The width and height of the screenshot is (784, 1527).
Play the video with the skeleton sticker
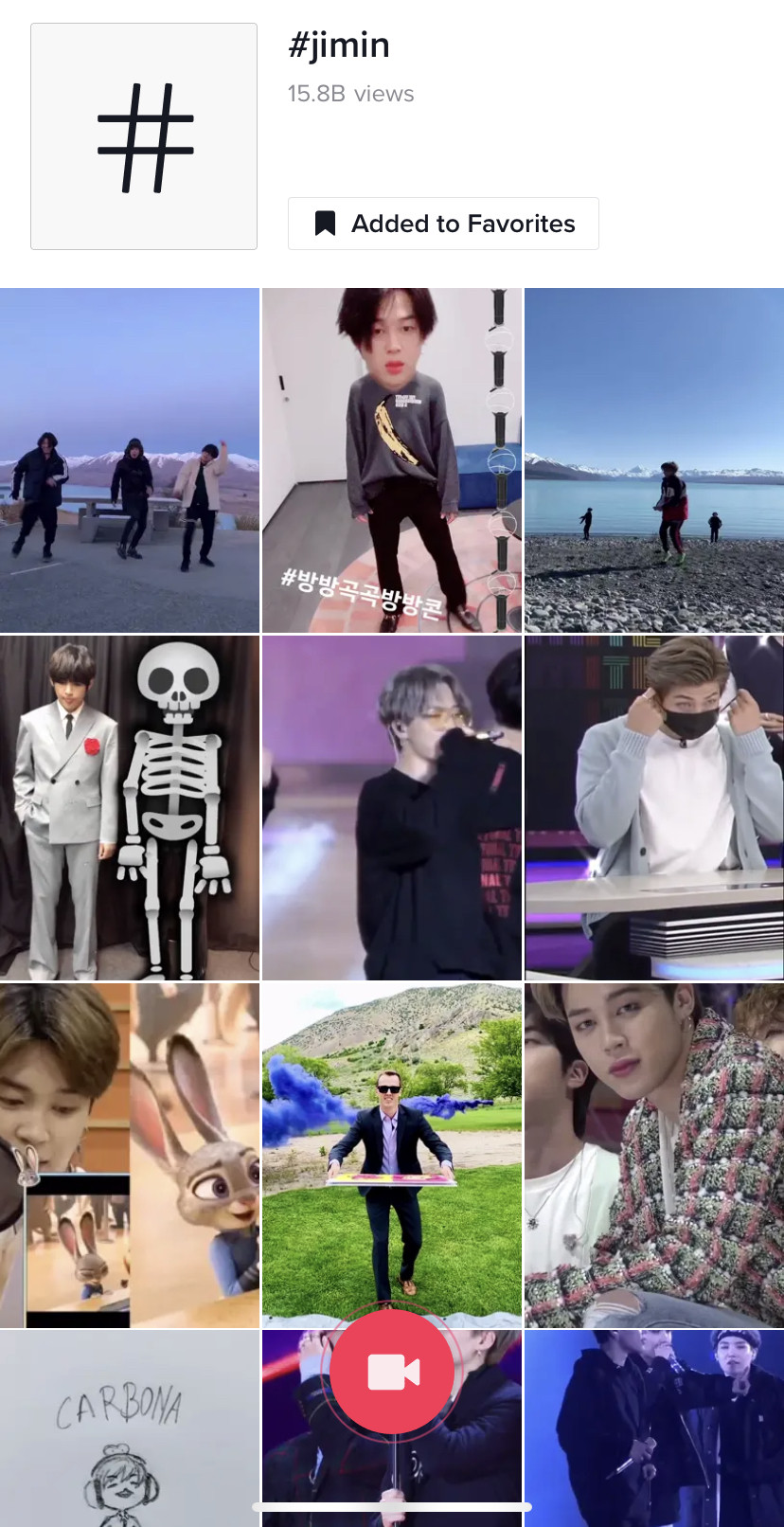129,808
